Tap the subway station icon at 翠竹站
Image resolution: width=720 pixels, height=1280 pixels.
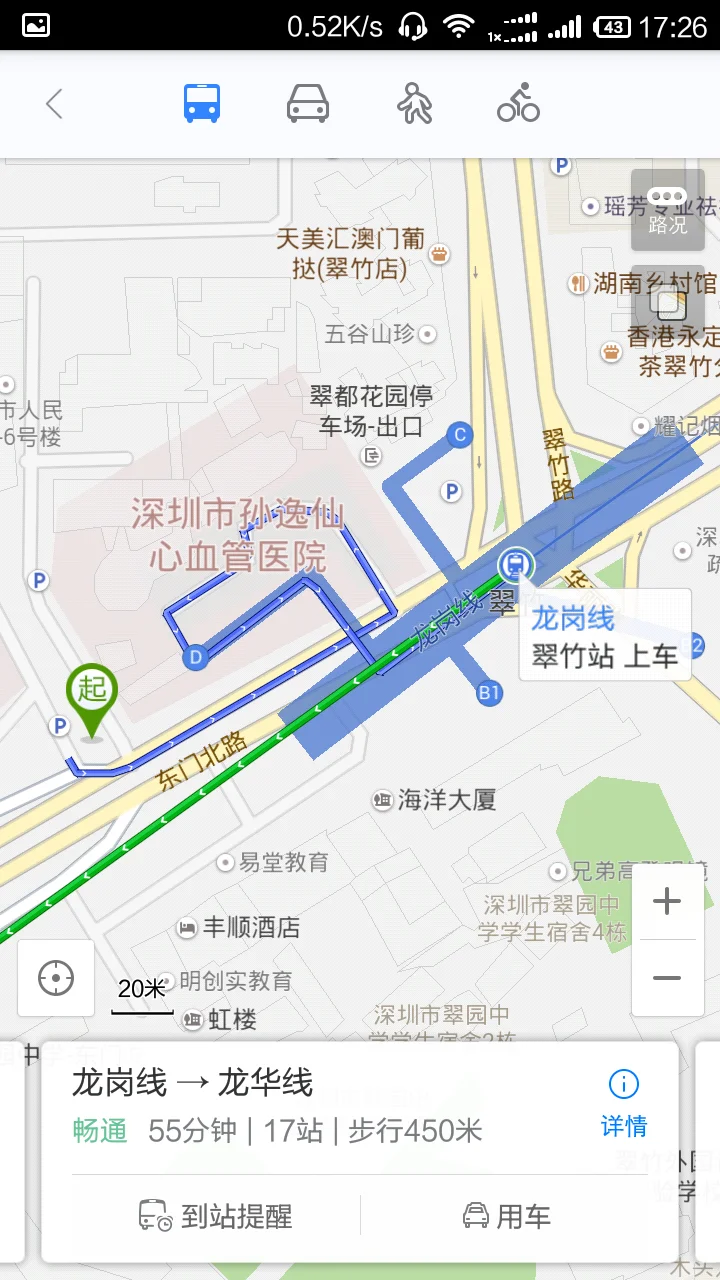516,565
